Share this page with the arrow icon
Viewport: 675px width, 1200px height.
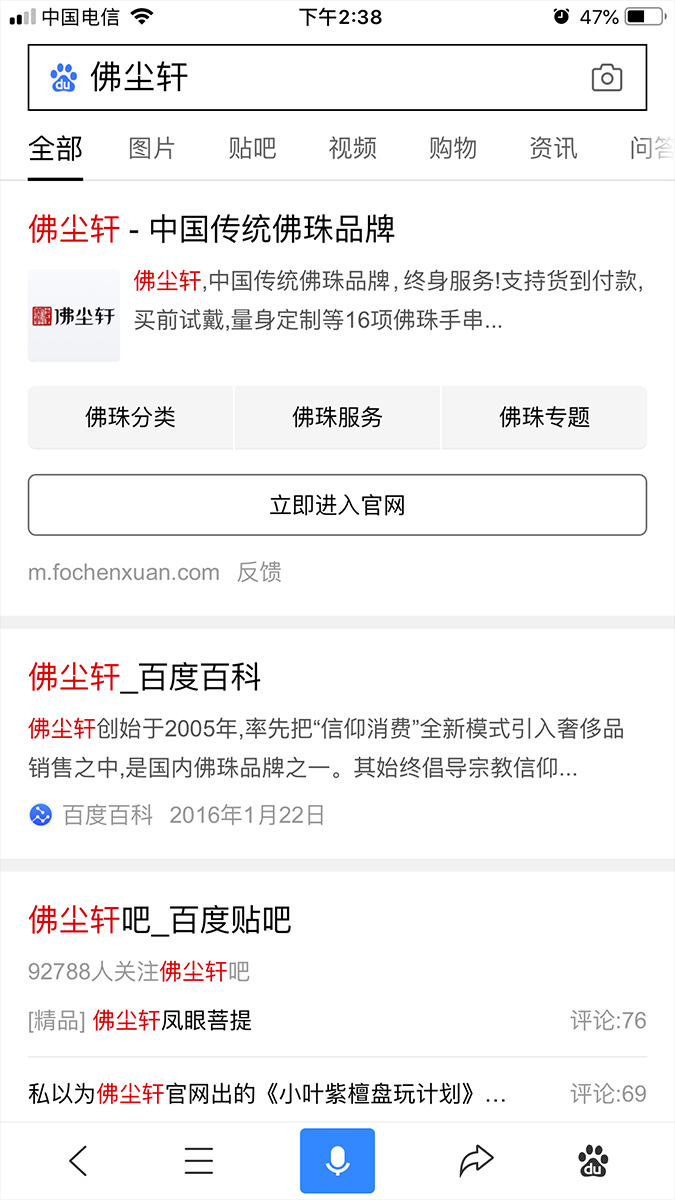[476, 1160]
